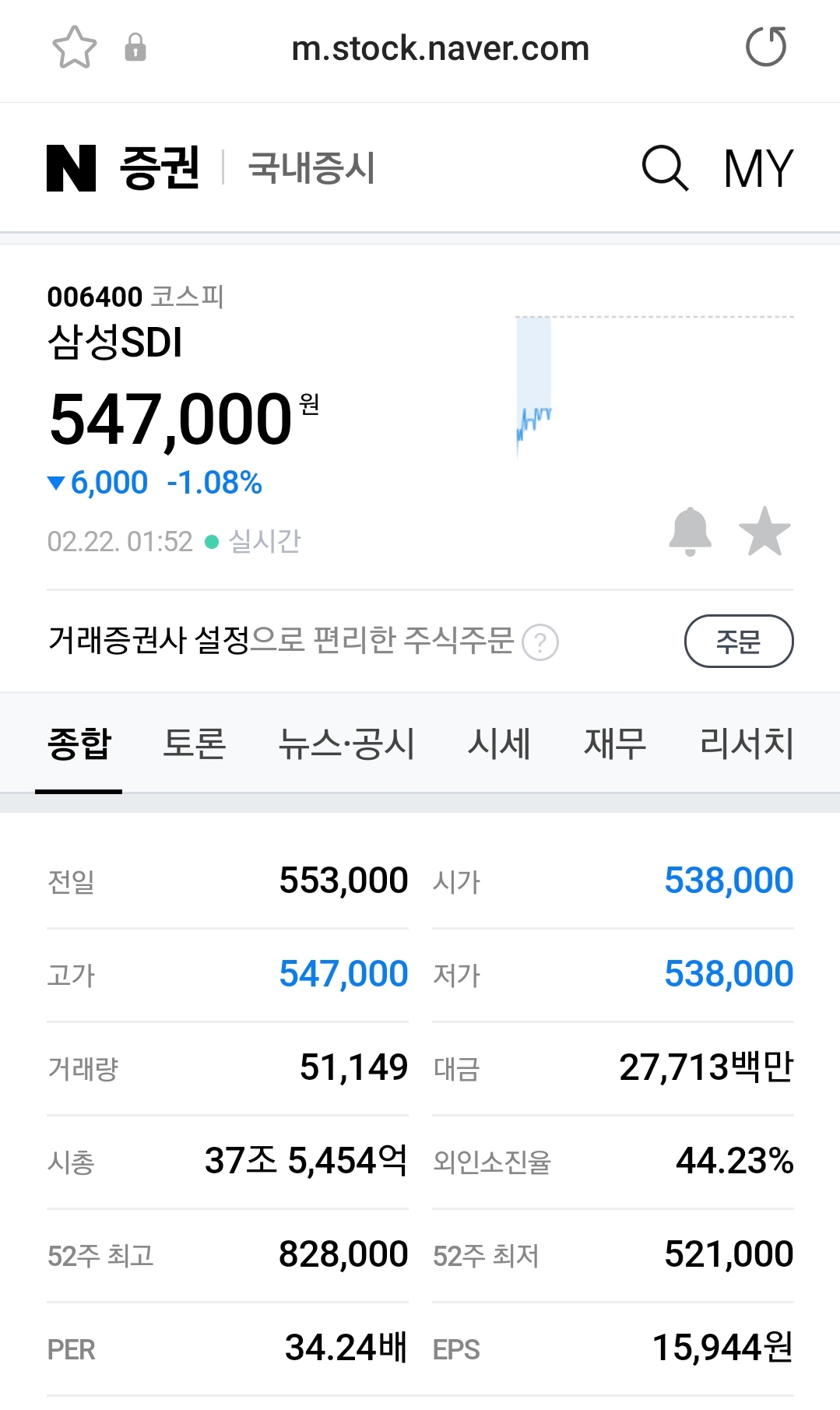The width and height of the screenshot is (840, 1410).
Task: Open stock search
Action: 664,168
